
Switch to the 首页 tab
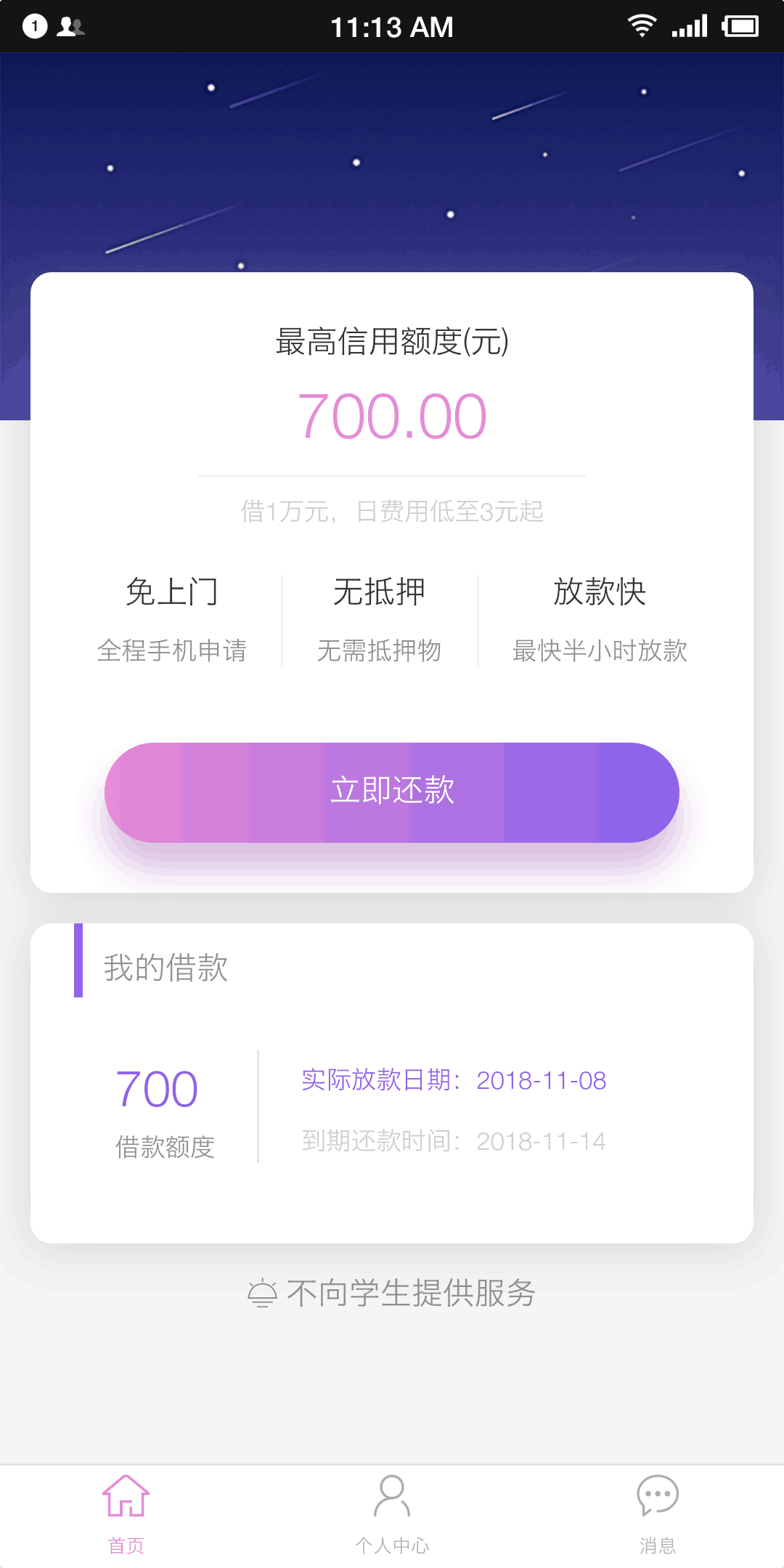126,1515
